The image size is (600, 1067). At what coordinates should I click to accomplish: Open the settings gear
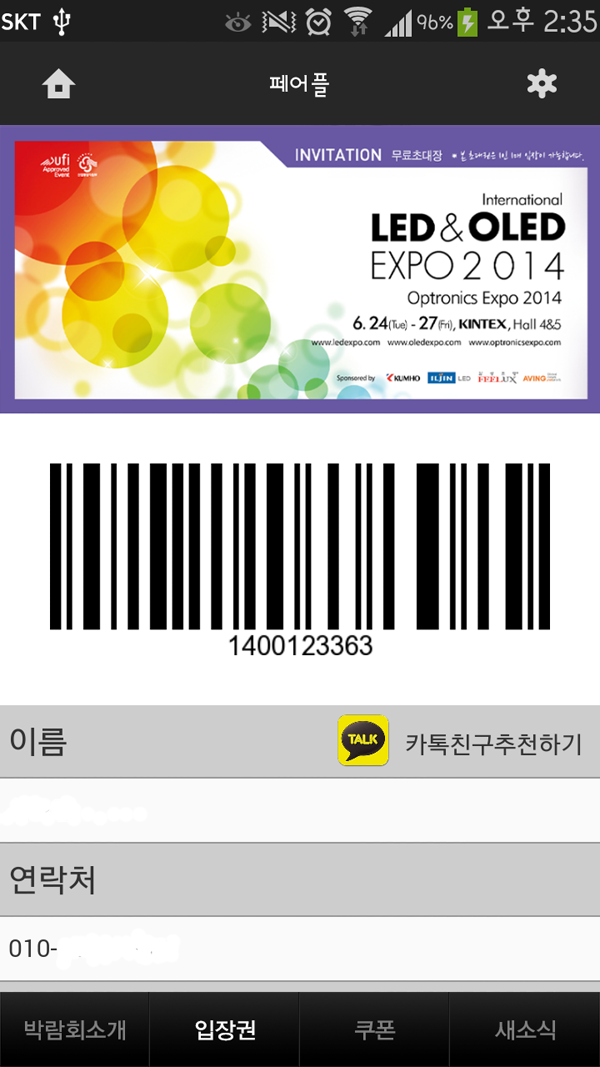(x=541, y=84)
